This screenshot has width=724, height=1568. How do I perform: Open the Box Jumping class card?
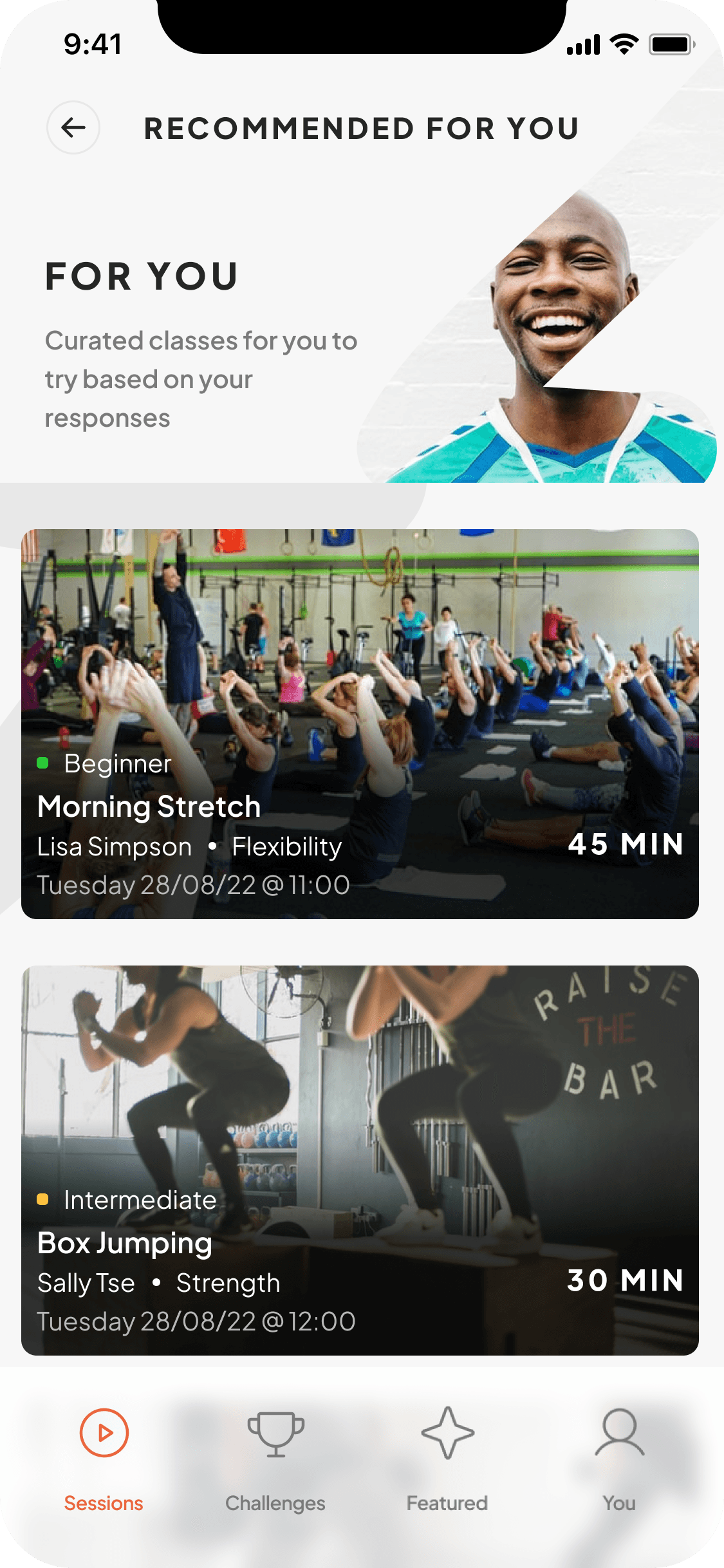click(360, 1160)
